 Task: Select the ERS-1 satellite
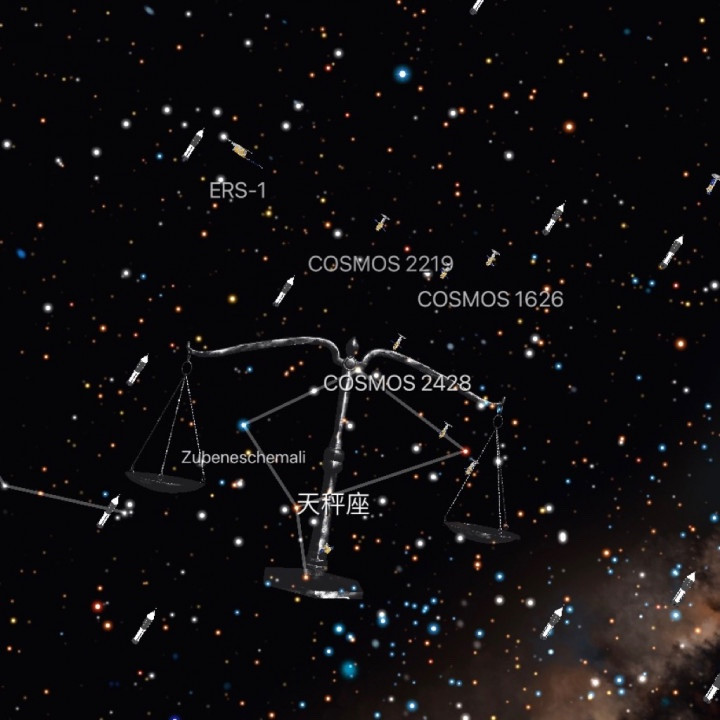237,191
